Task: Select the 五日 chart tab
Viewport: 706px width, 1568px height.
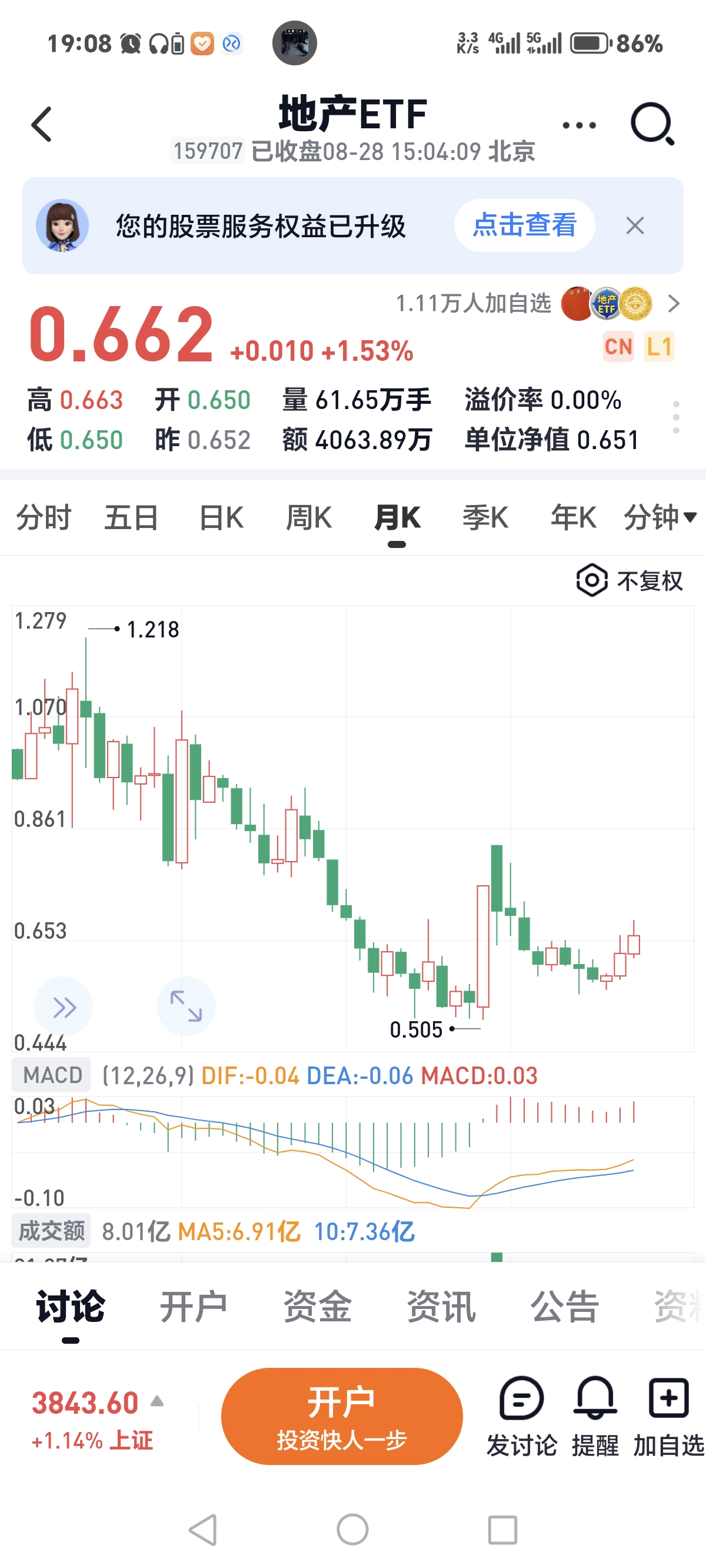Action: coord(131,518)
